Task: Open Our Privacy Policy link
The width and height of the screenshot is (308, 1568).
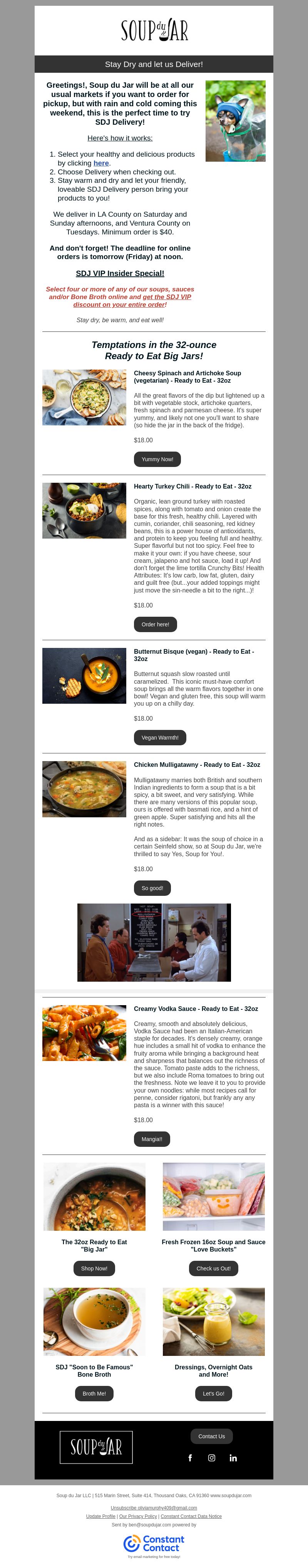Action: click(x=138, y=1516)
